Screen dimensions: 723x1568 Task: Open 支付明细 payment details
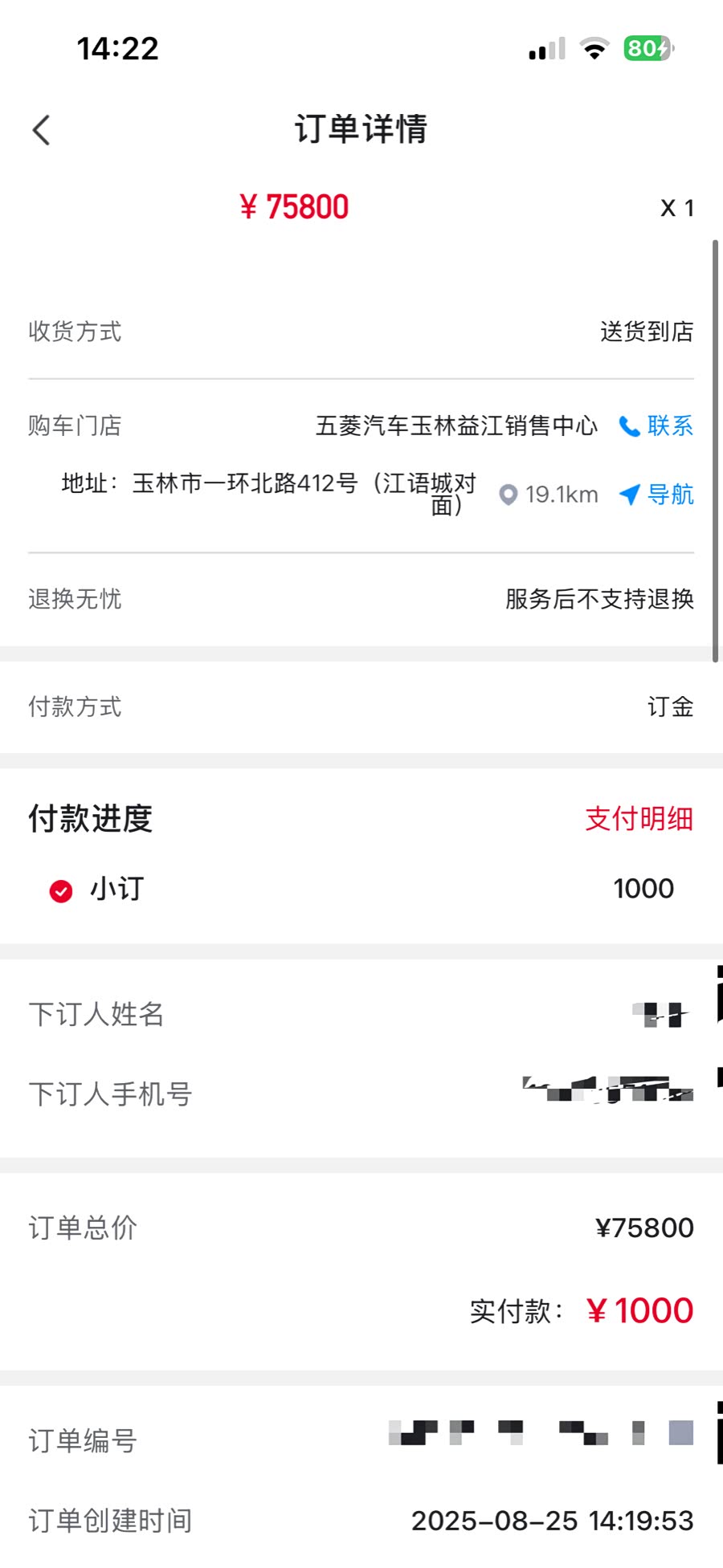[x=639, y=819]
